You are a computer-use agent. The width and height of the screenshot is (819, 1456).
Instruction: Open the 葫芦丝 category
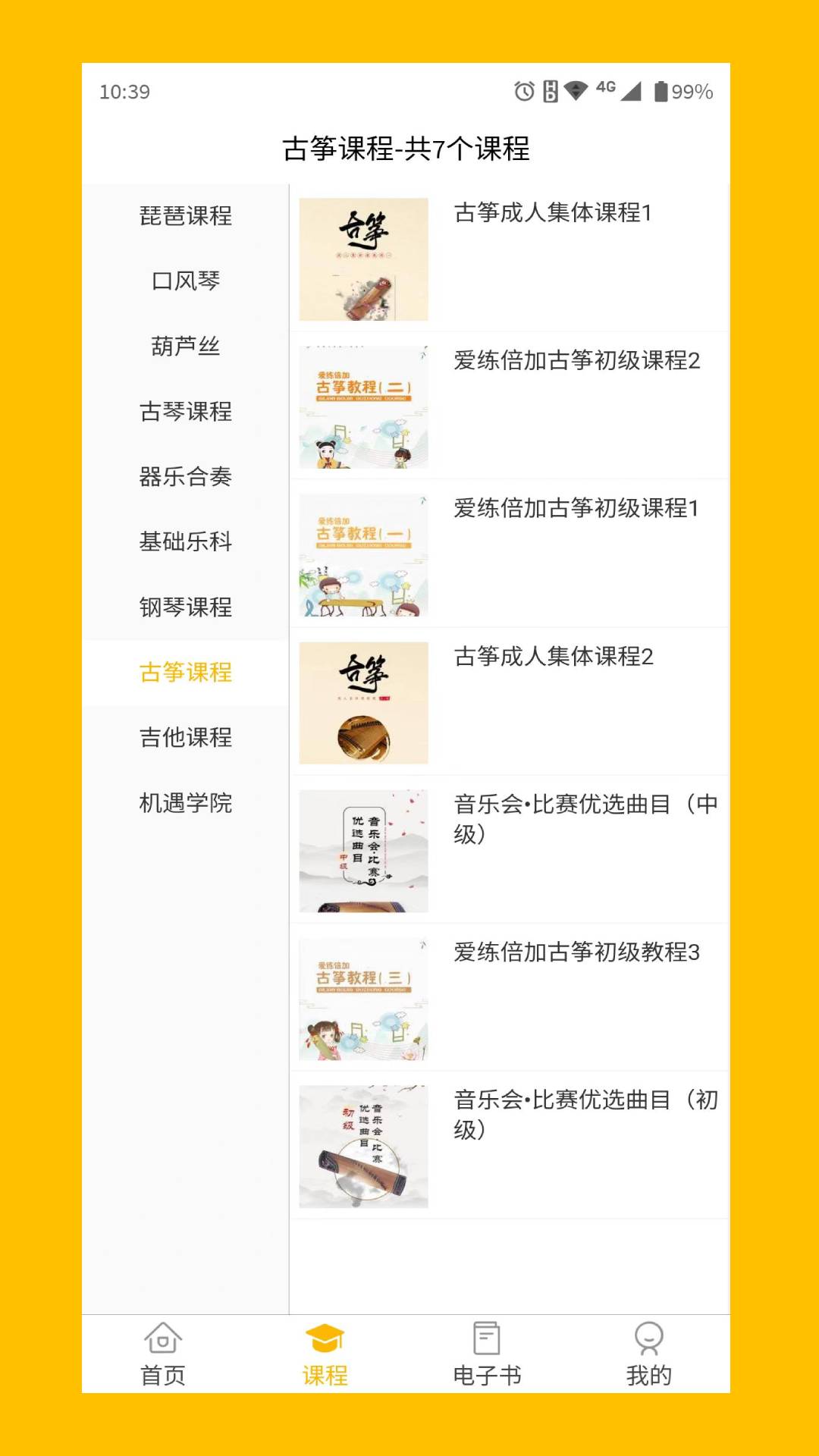[x=185, y=347]
